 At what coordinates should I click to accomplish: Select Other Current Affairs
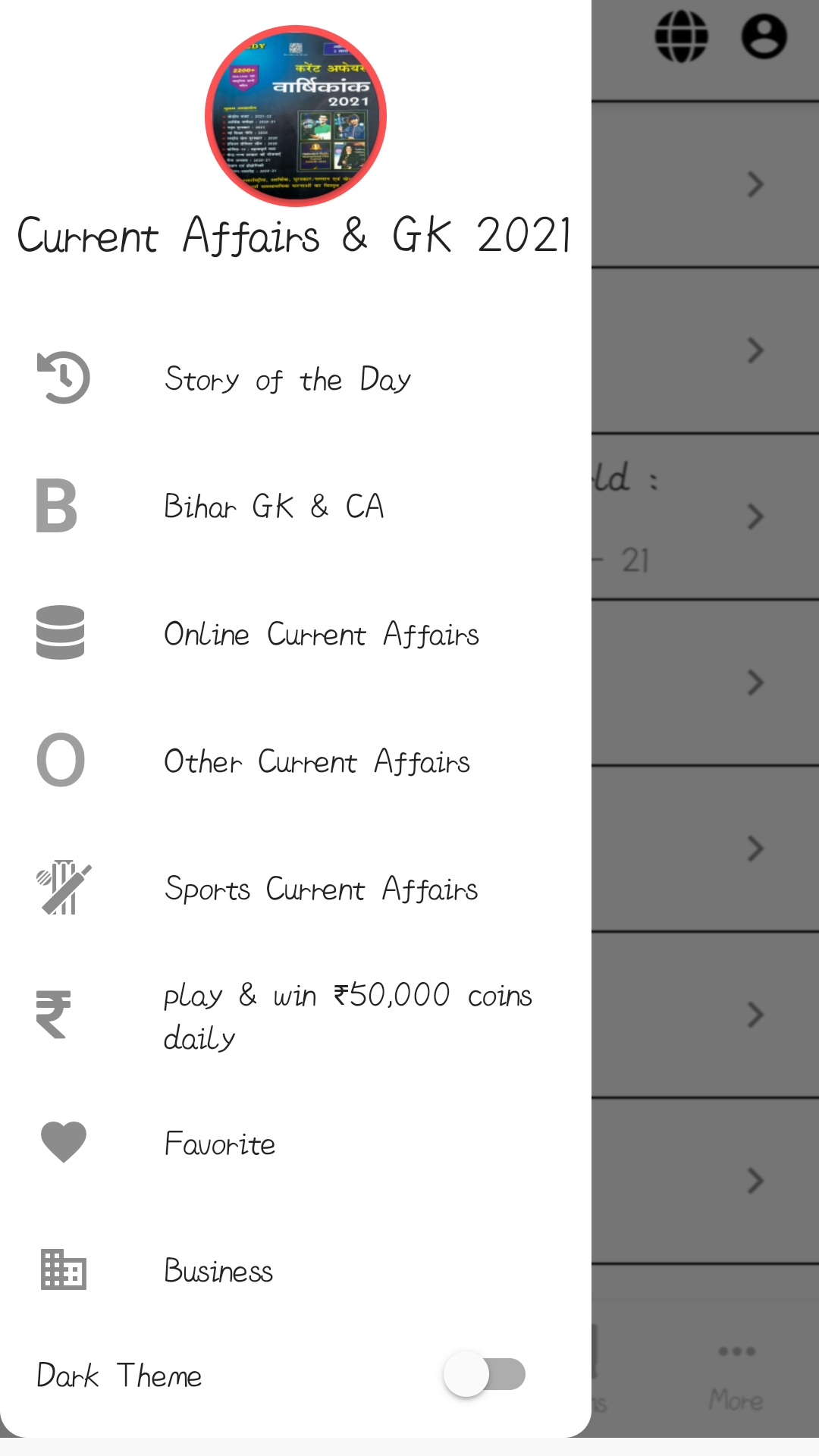click(x=296, y=760)
